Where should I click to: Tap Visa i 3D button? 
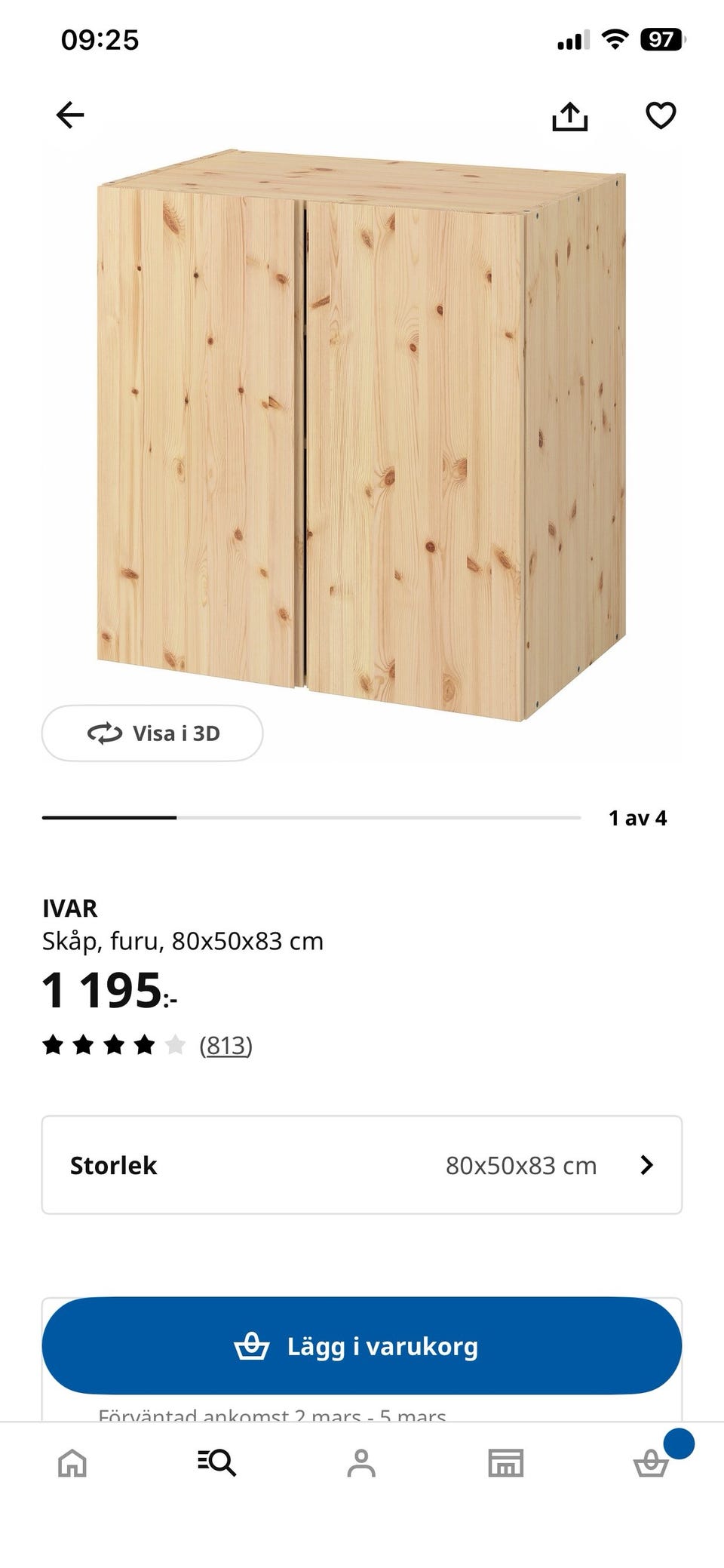click(152, 733)
